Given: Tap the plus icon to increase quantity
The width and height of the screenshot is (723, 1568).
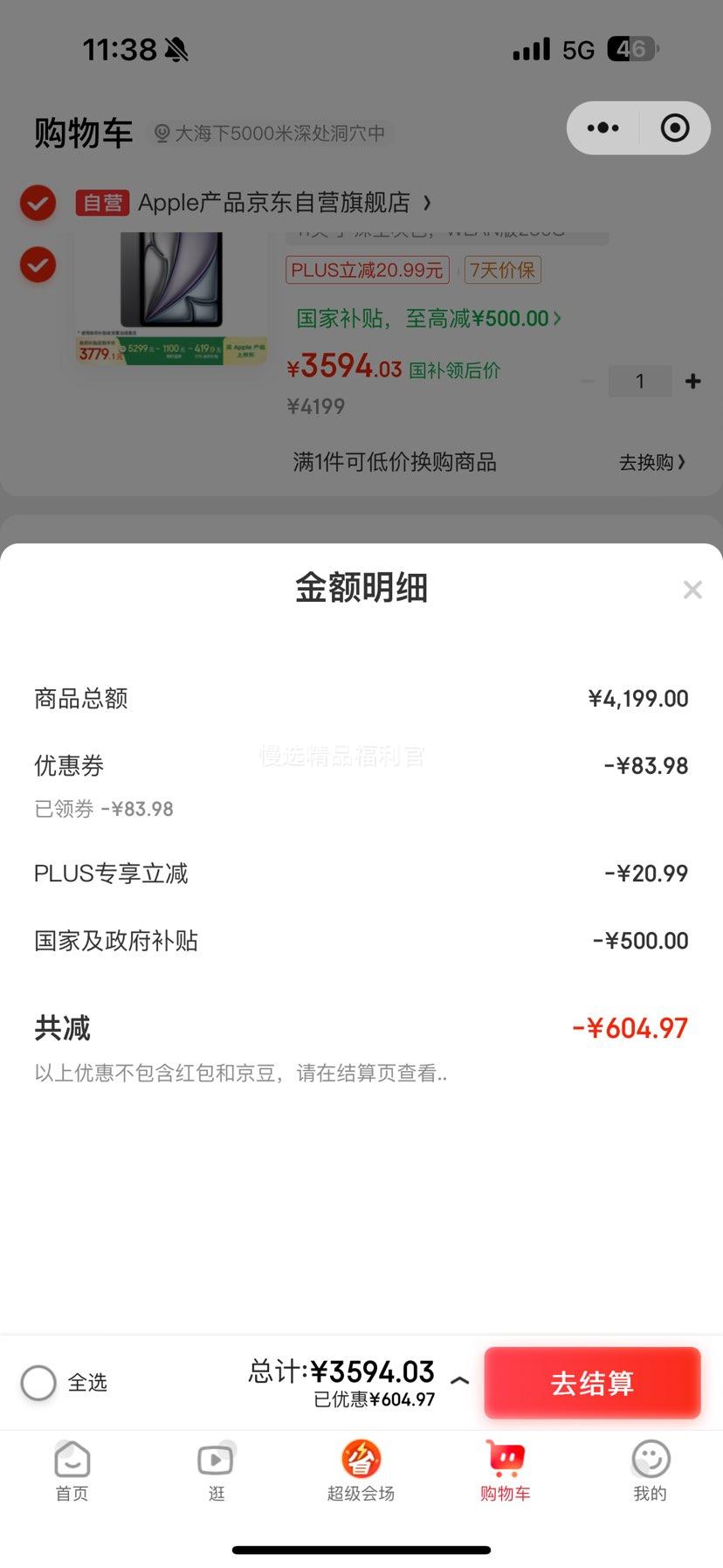Looking at the screenshot, I should click(x=692, y=380).
